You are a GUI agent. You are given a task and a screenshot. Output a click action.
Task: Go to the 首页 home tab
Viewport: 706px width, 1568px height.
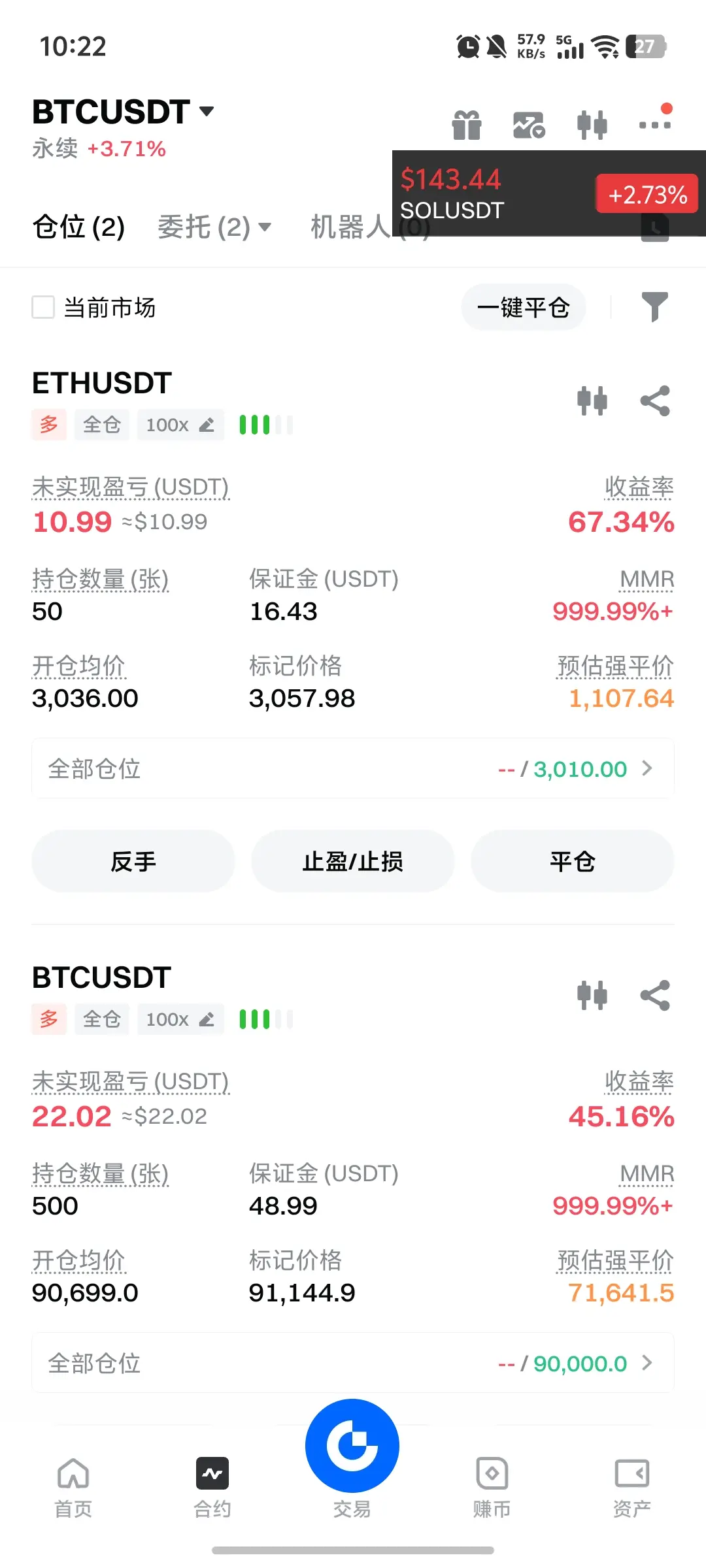(73, 1487)
